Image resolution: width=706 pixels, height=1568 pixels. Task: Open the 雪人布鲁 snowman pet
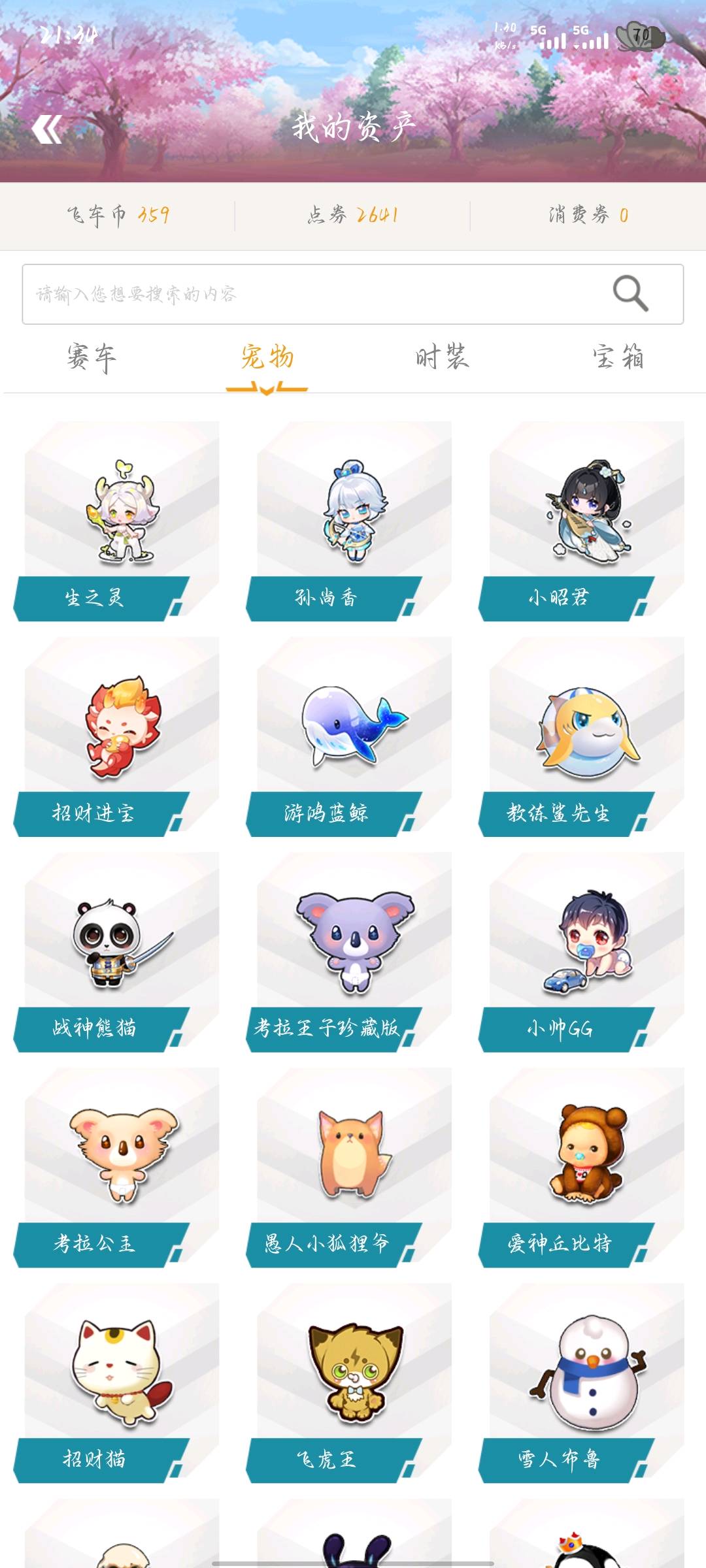pyautogui.click(x=582, y=1383)
